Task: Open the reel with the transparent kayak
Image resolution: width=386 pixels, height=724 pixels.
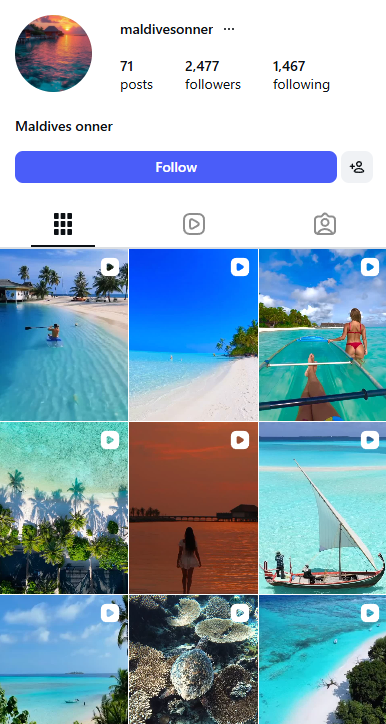Action: (322, 335)
